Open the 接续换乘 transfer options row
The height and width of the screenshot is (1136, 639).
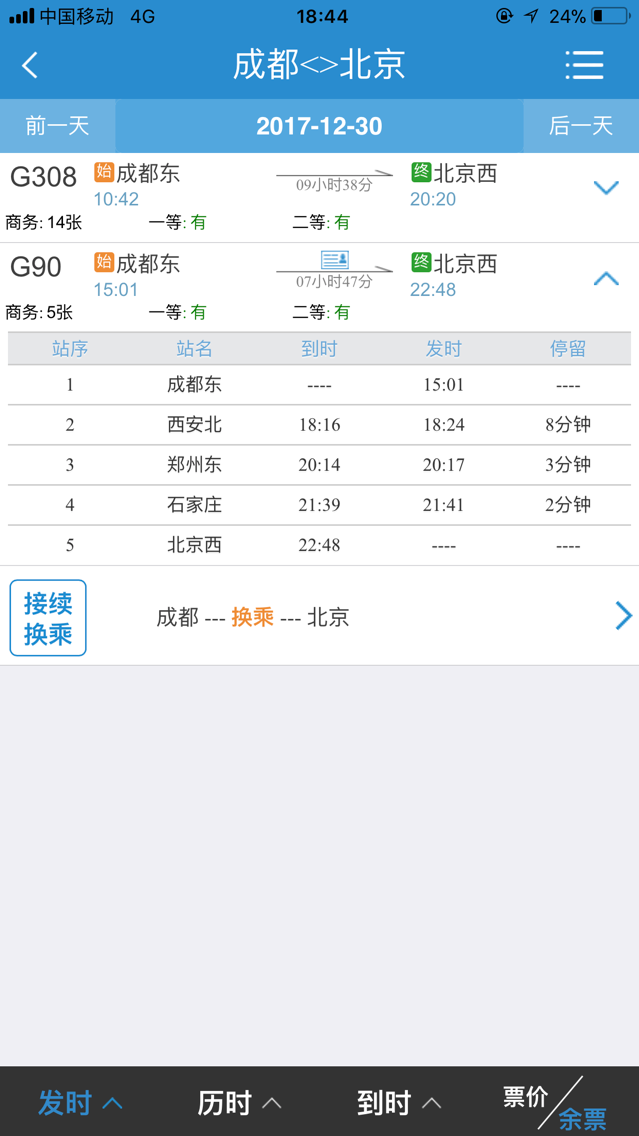click(x=320, y=617)
